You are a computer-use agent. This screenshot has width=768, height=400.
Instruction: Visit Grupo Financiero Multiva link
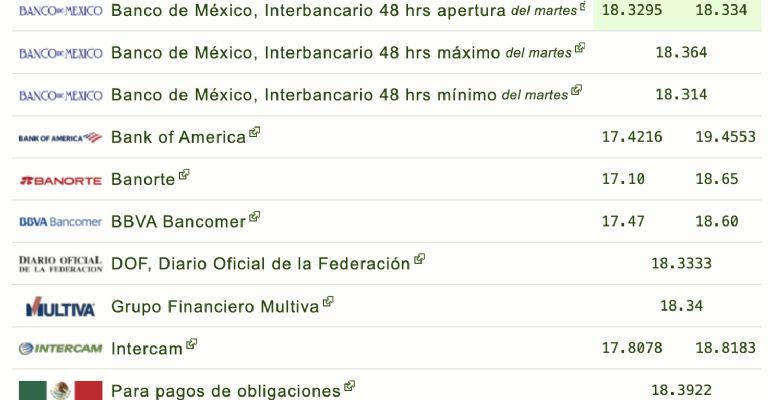(x=215, y=306)
